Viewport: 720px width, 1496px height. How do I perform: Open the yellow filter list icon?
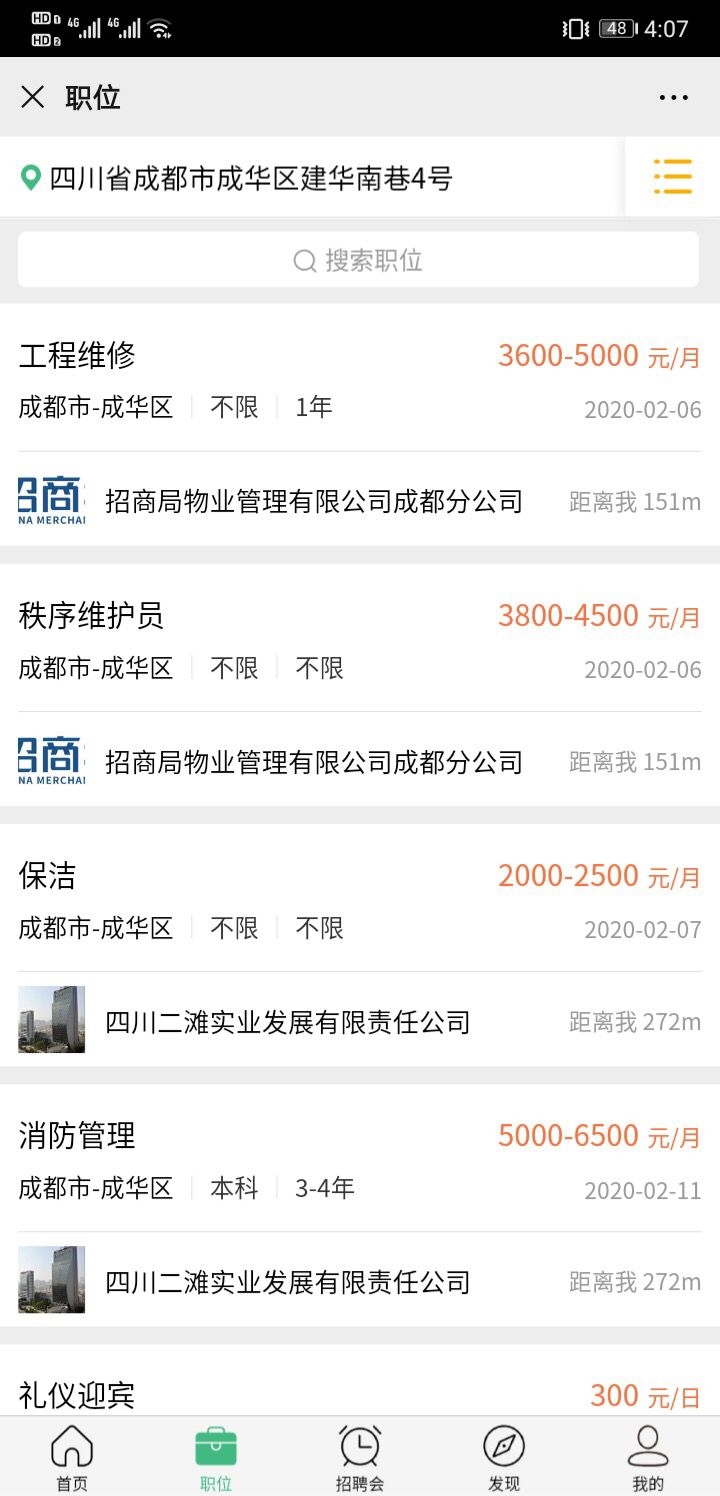tap(672, 177)
